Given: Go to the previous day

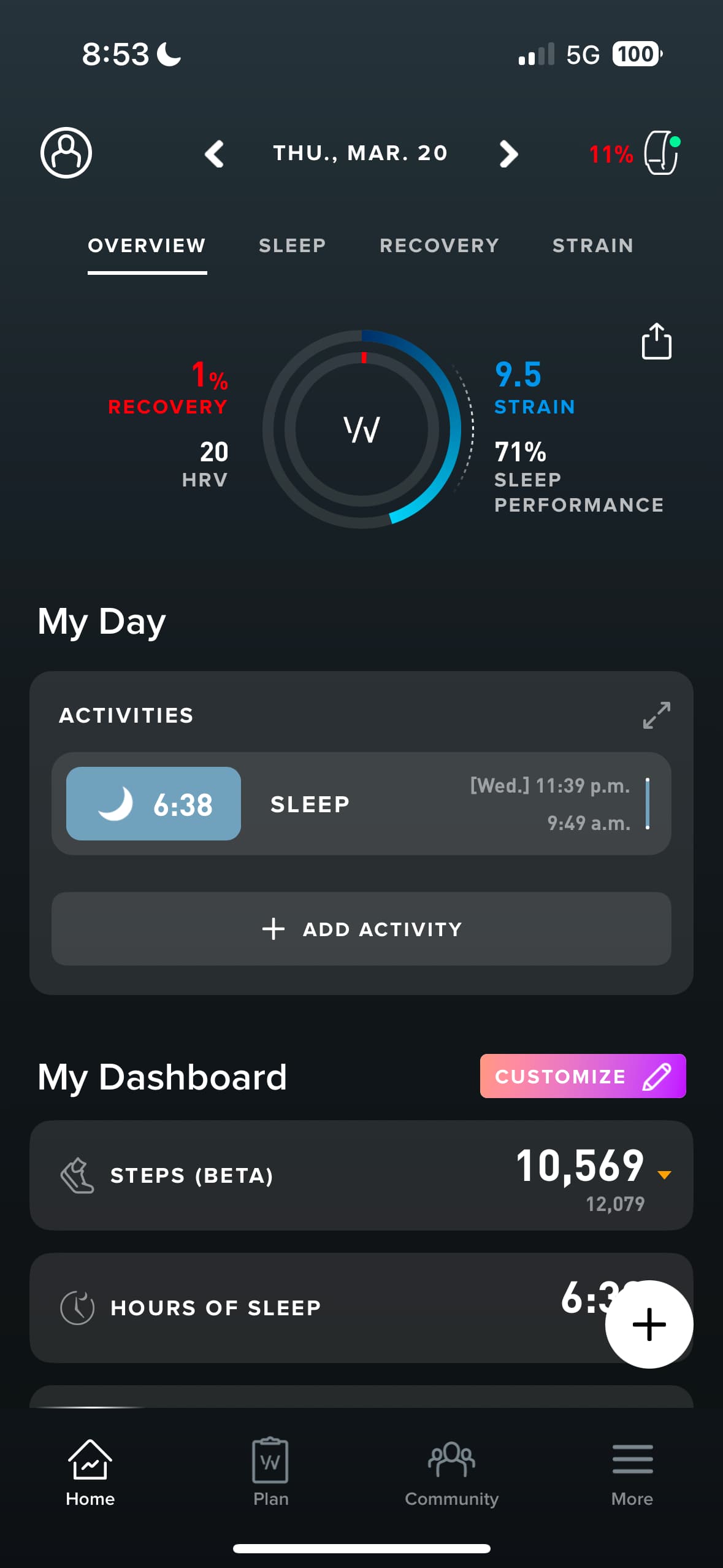Looking at the screenshot, I should point(215,153).
